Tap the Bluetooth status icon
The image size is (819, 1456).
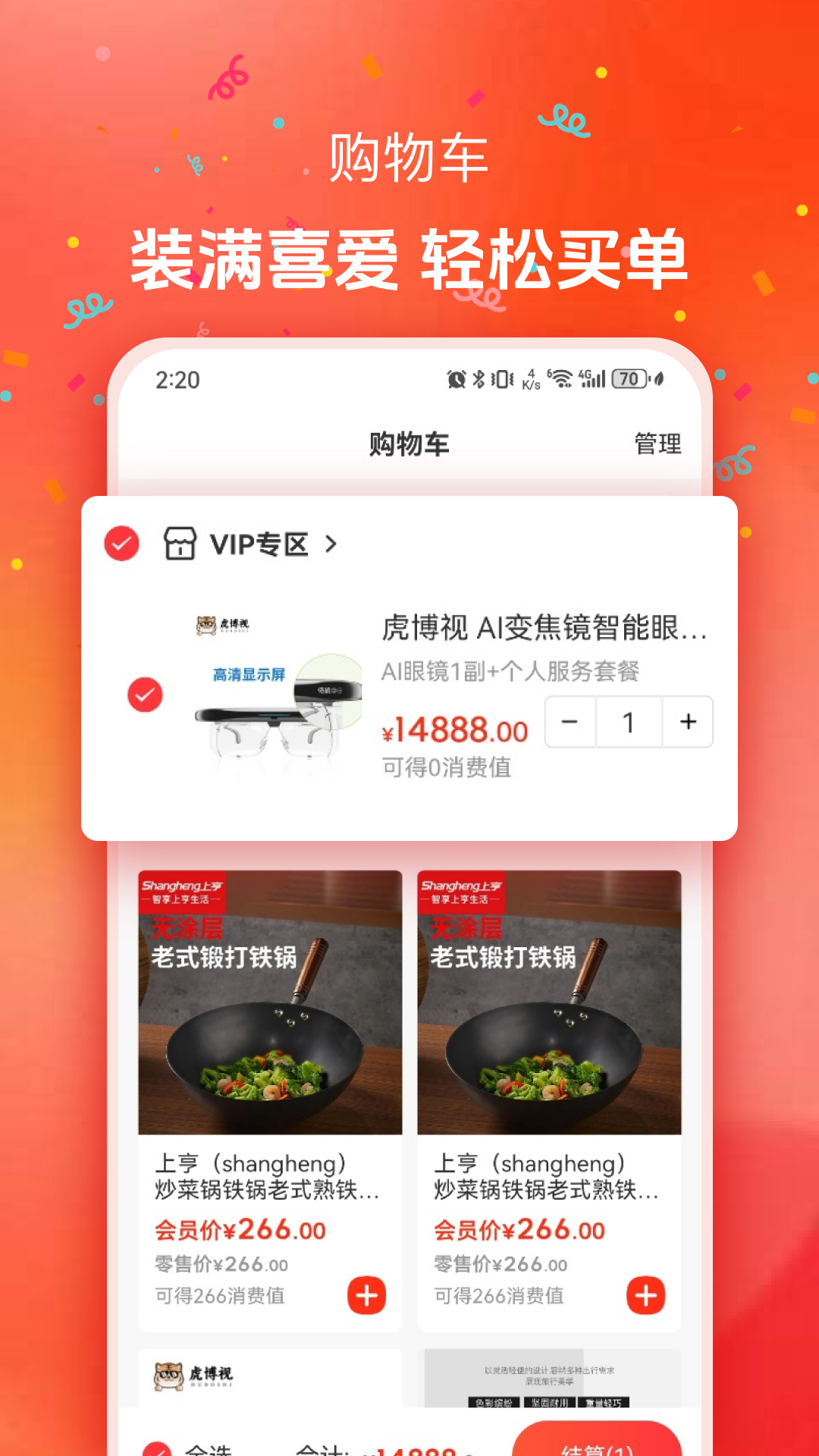point(479,378)
